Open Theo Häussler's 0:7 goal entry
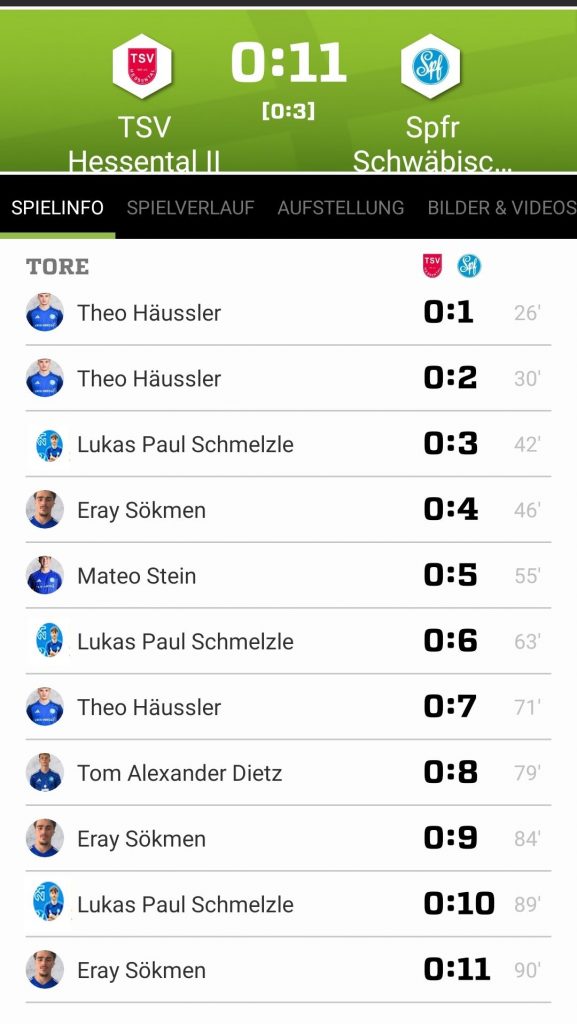 (x=288, y=707)
